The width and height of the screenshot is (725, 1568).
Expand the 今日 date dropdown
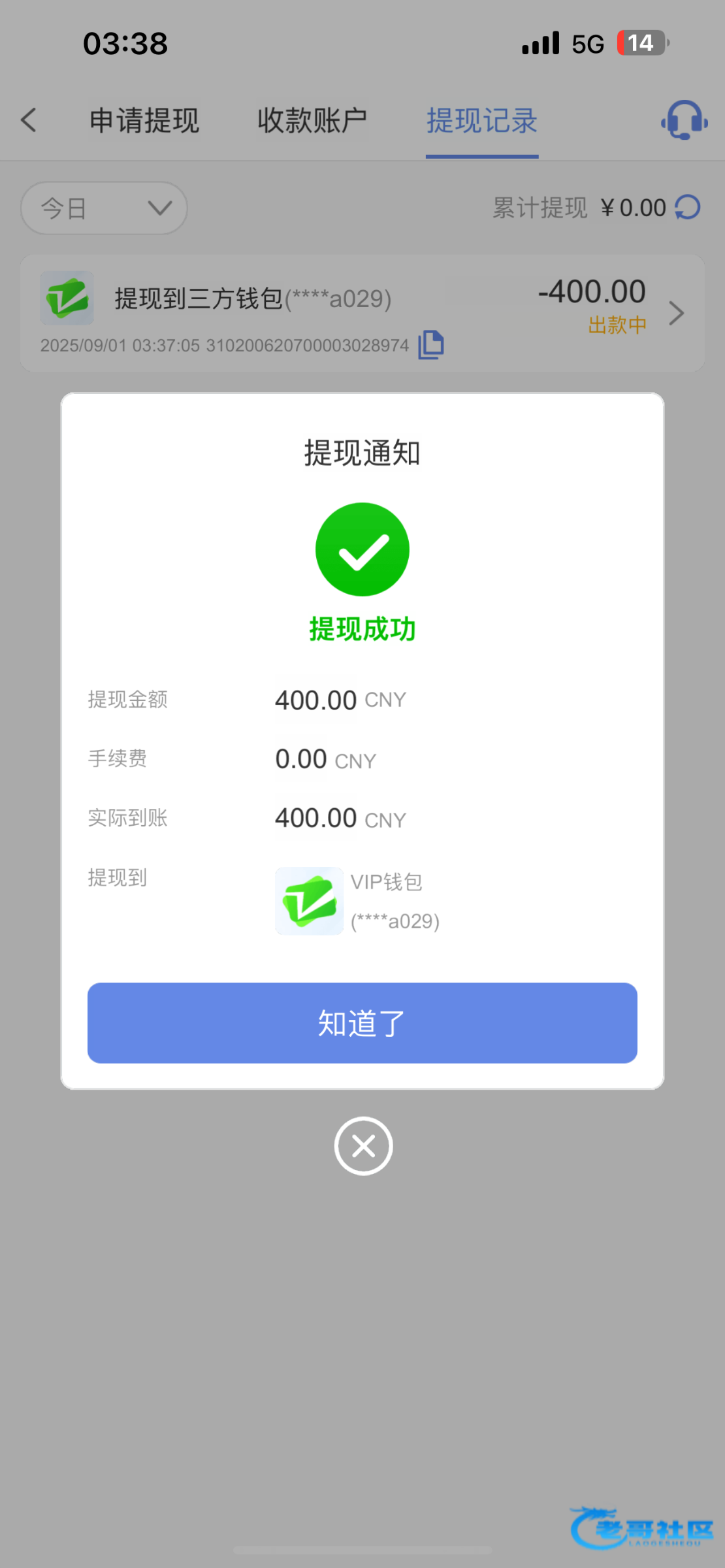pyautogui.click(x=105, y=208)
